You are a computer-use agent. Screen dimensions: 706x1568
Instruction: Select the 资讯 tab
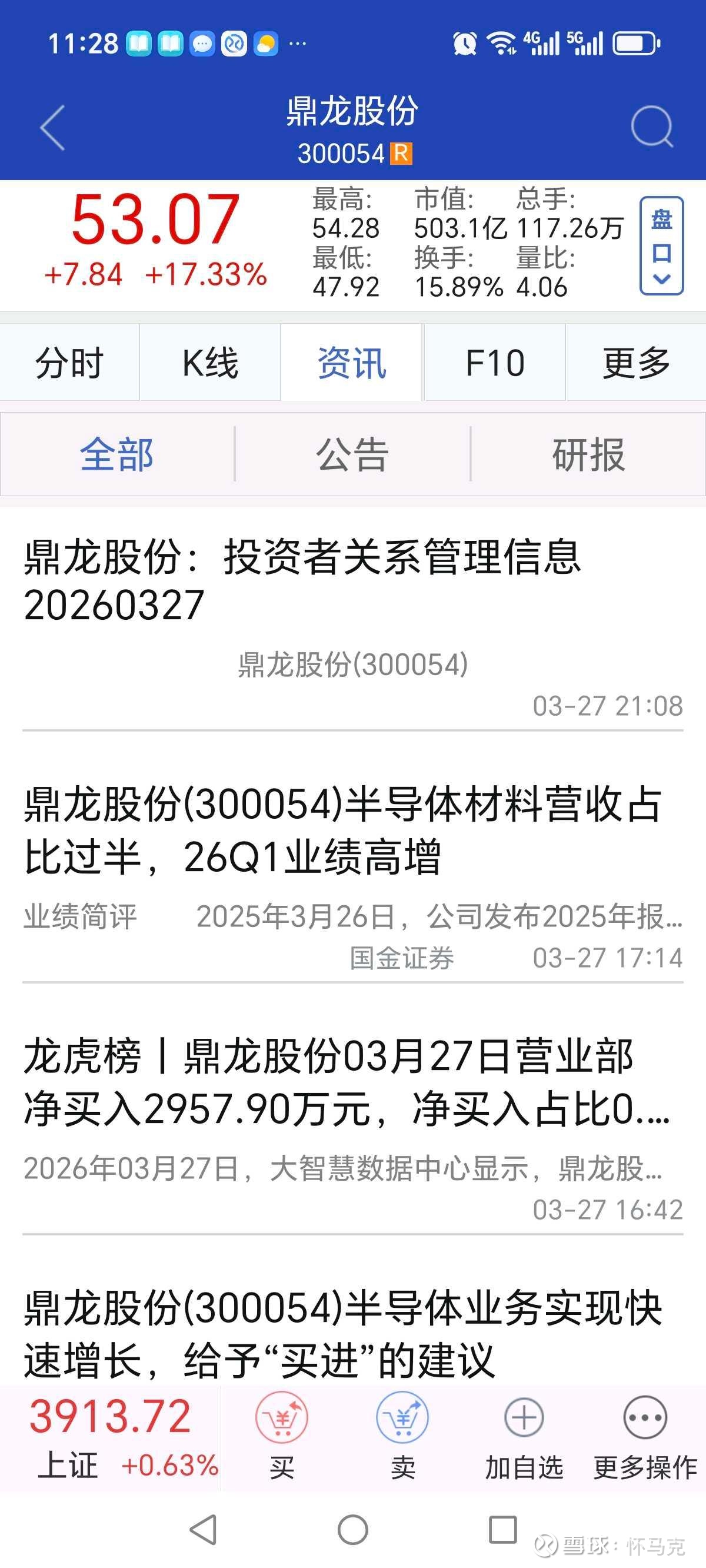(352, 363)
